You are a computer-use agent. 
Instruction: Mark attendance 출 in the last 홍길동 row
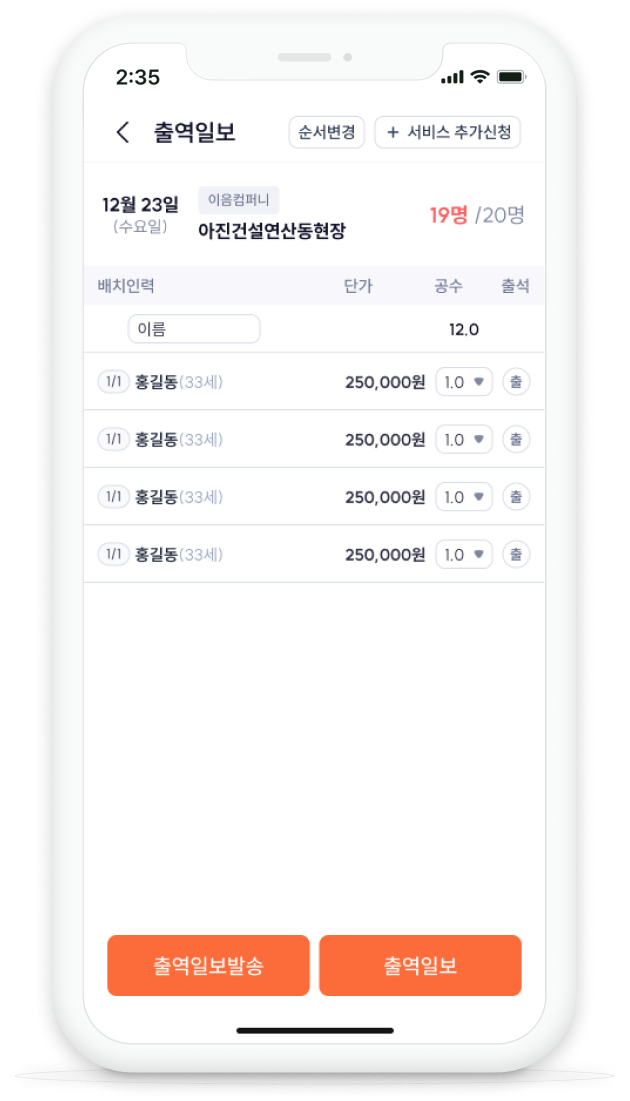pyautogui.click(x=516, y=554)
